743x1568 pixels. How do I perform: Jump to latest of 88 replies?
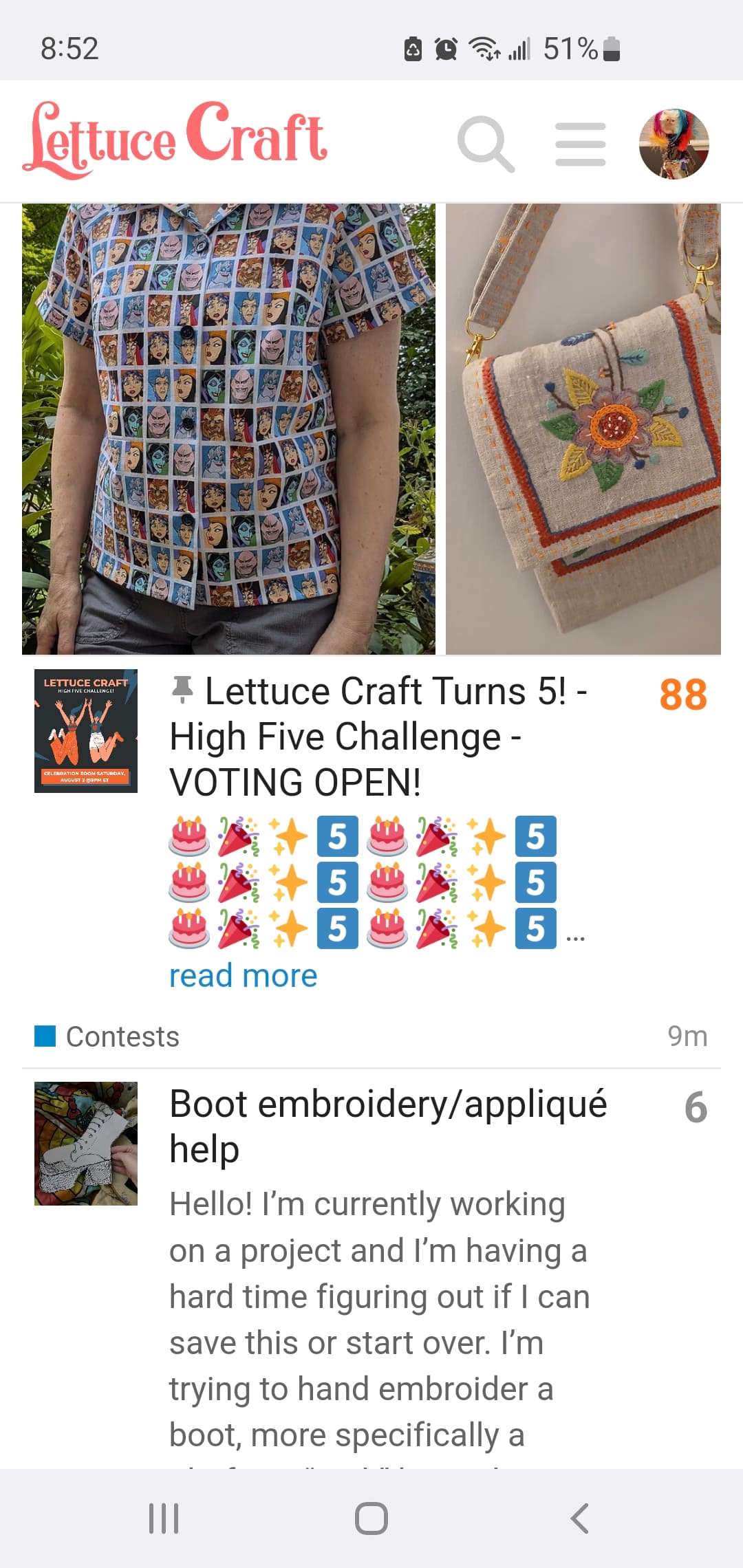tap(682, 695)
